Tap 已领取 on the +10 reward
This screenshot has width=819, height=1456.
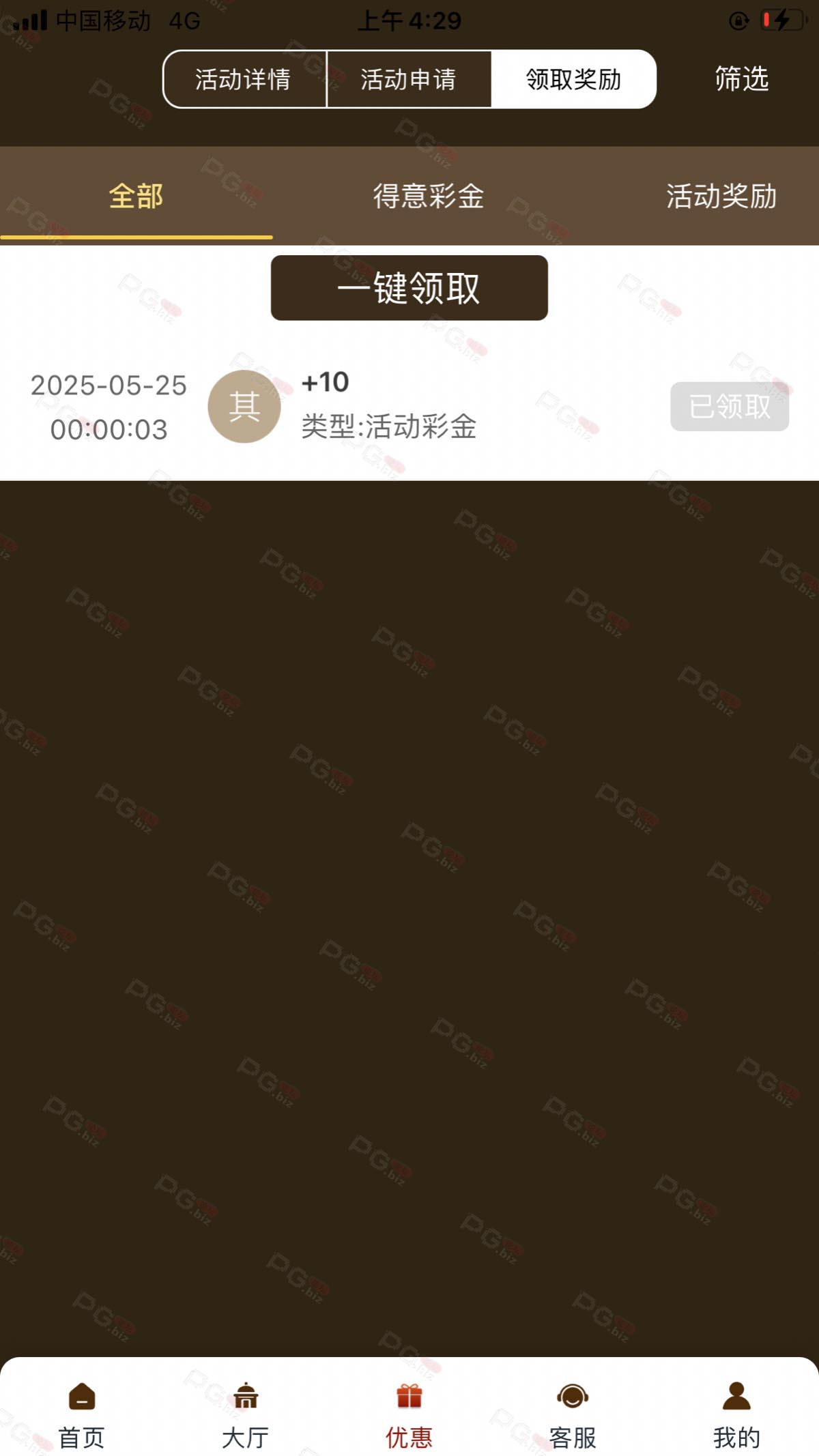[x=730, y=407]
